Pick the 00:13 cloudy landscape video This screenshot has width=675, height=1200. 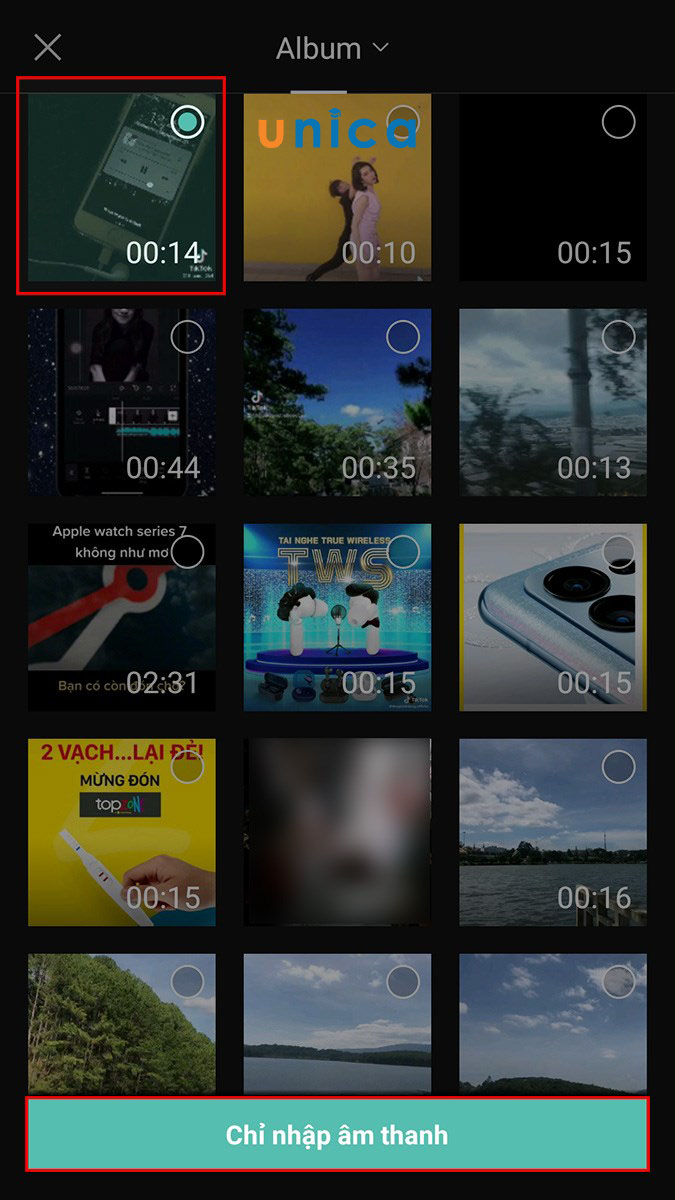coord(618,337)
